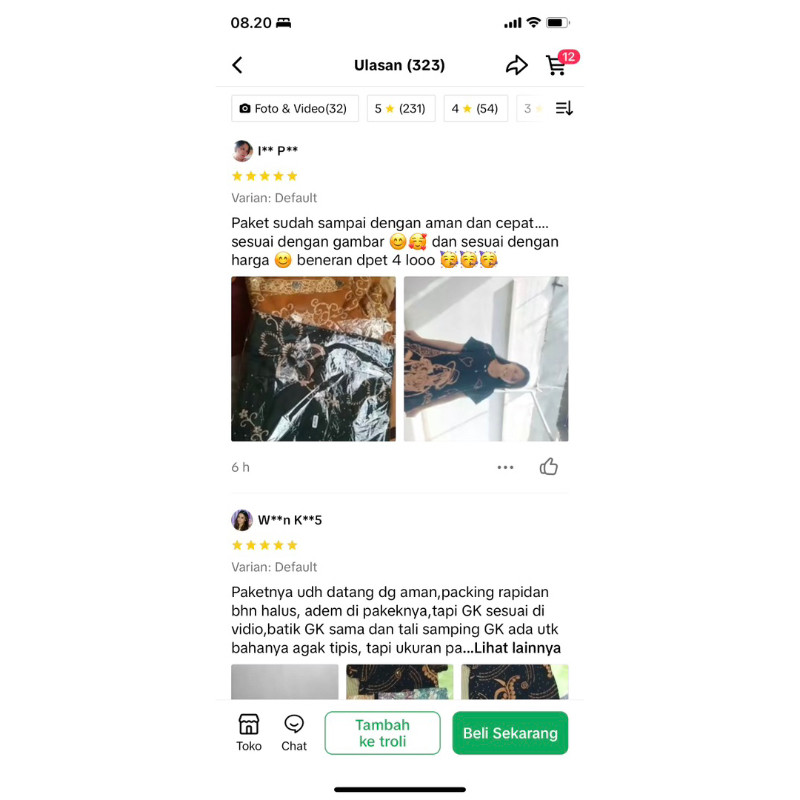Share this product's reviews
Viewport: 800px width, 800px height.
[x=516, y=66]
